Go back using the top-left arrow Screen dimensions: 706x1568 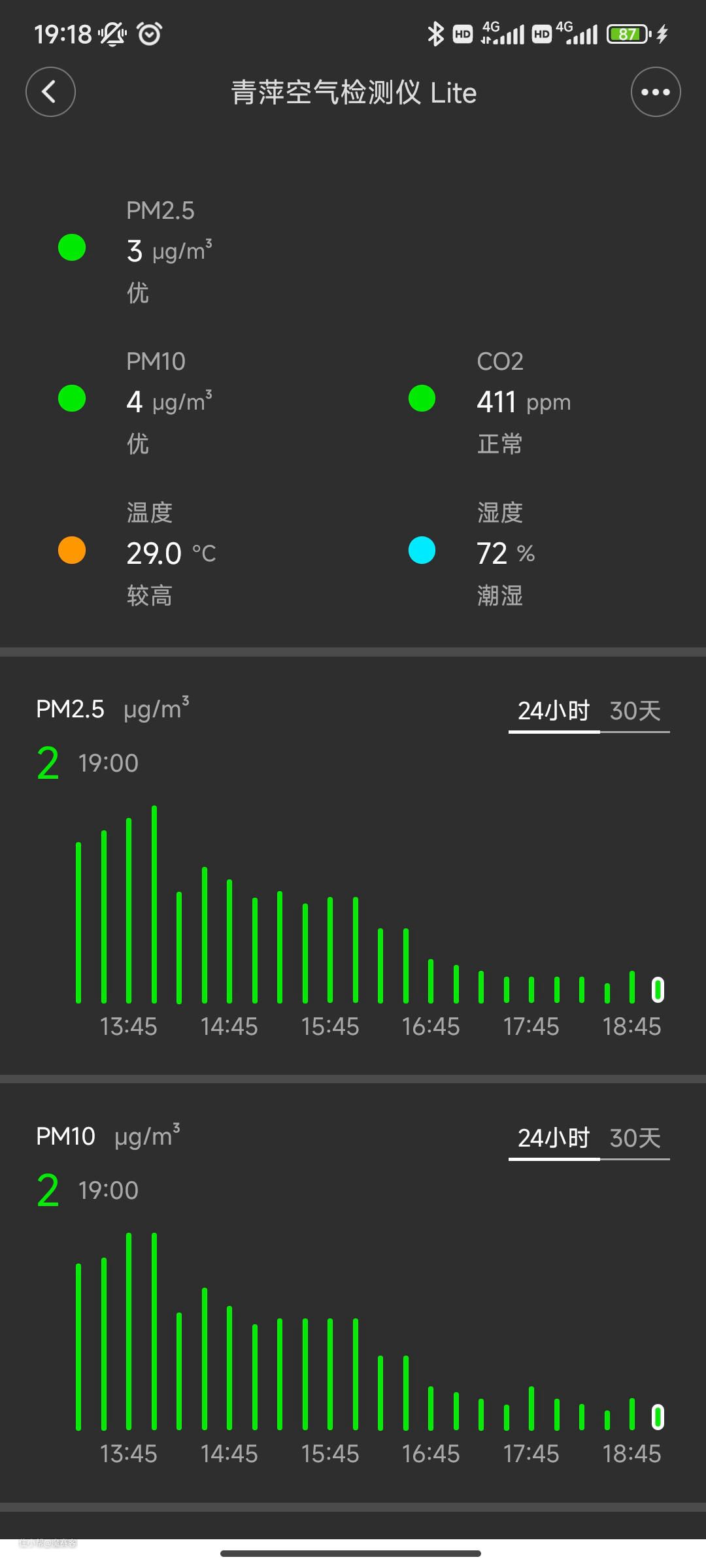[50, 92]
